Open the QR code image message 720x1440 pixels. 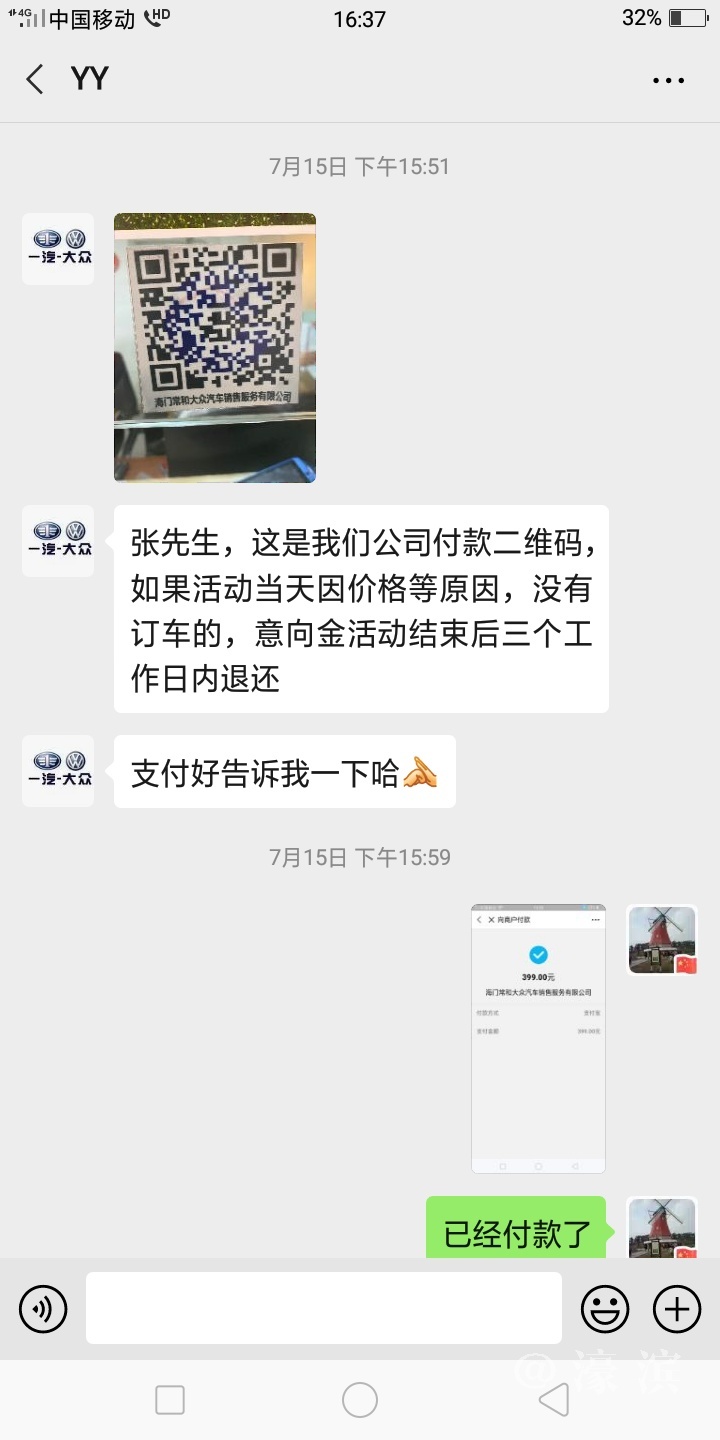pyautogui.click(x=215, y=348)
